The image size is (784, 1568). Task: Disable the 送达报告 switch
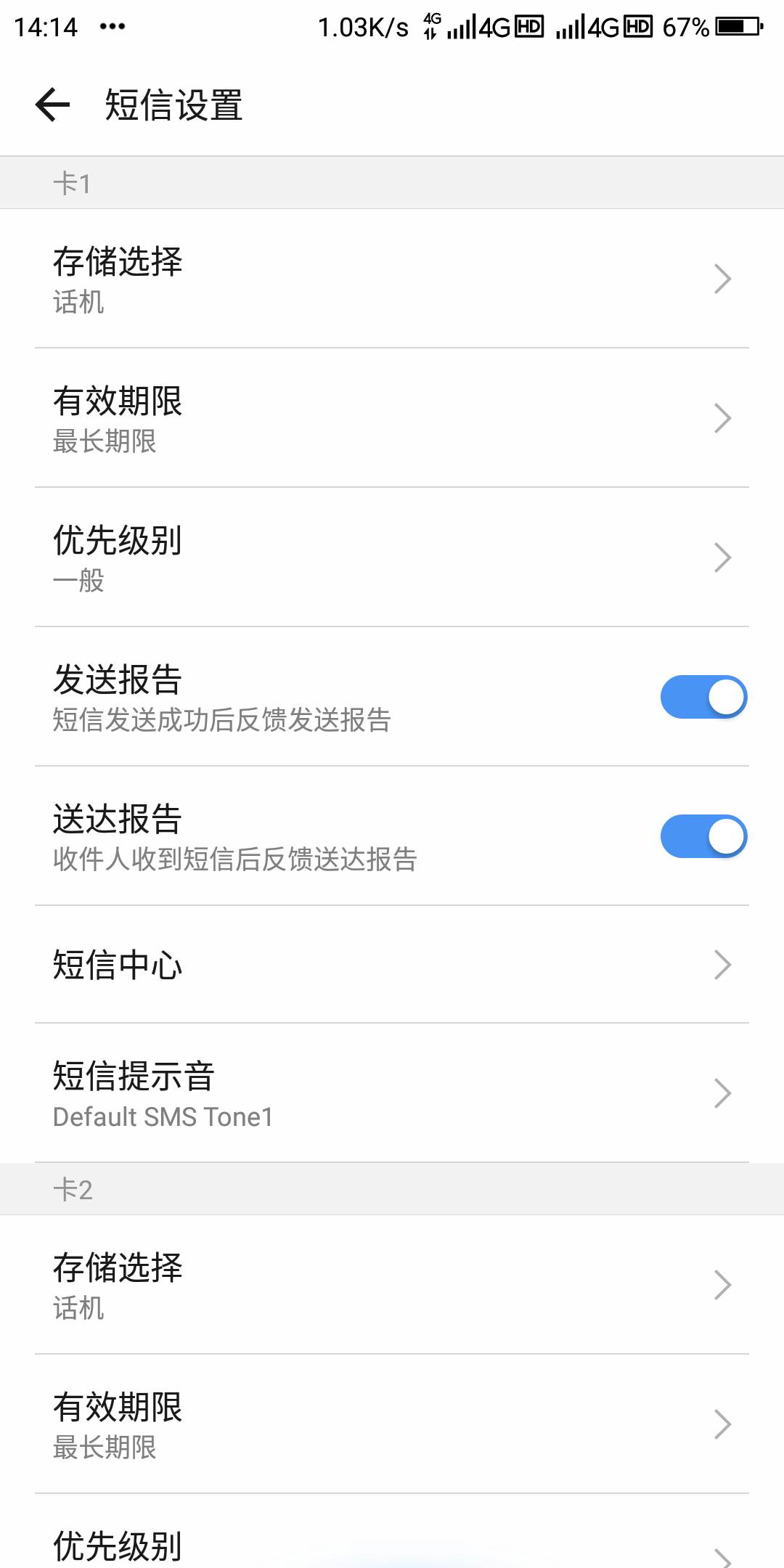703,836
